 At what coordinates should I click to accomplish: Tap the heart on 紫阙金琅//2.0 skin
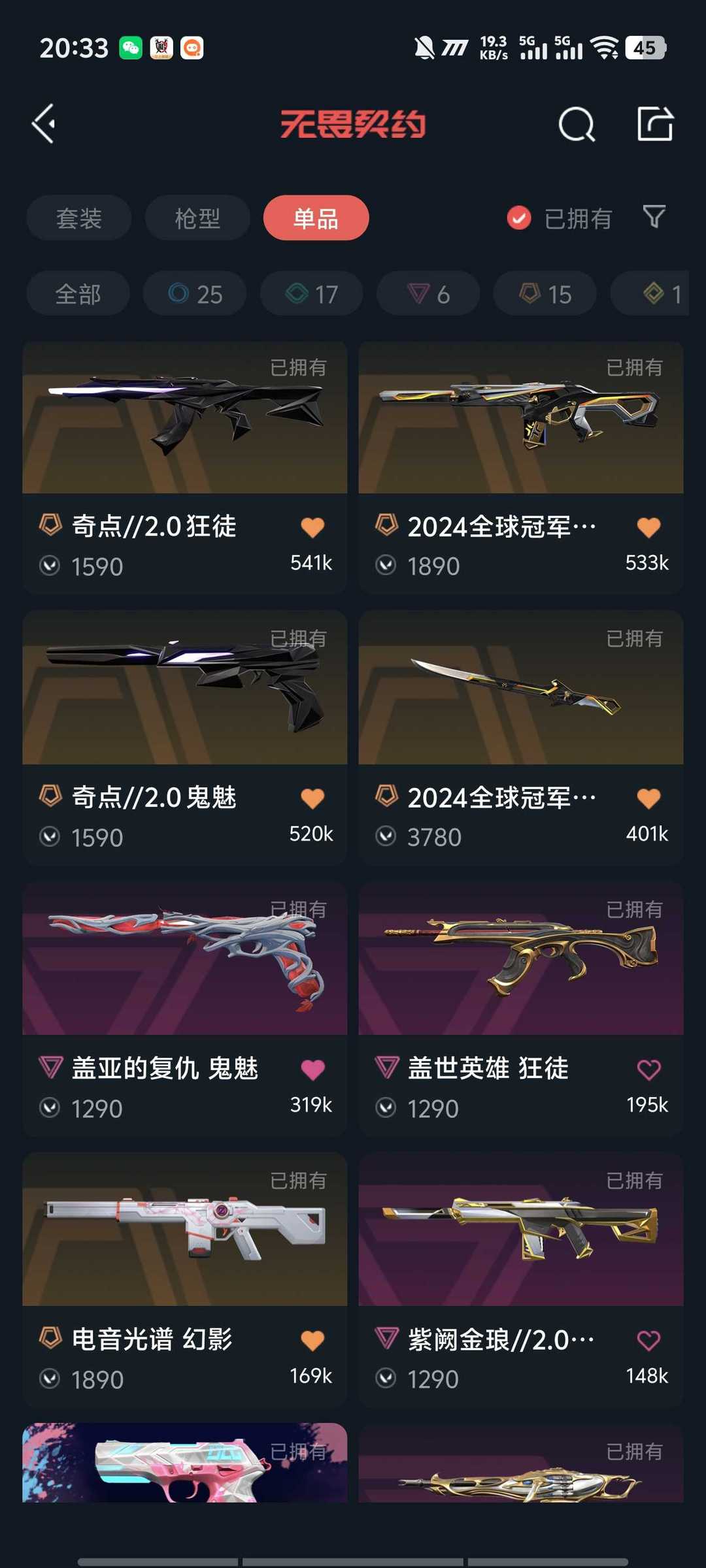coord(648,1341)
